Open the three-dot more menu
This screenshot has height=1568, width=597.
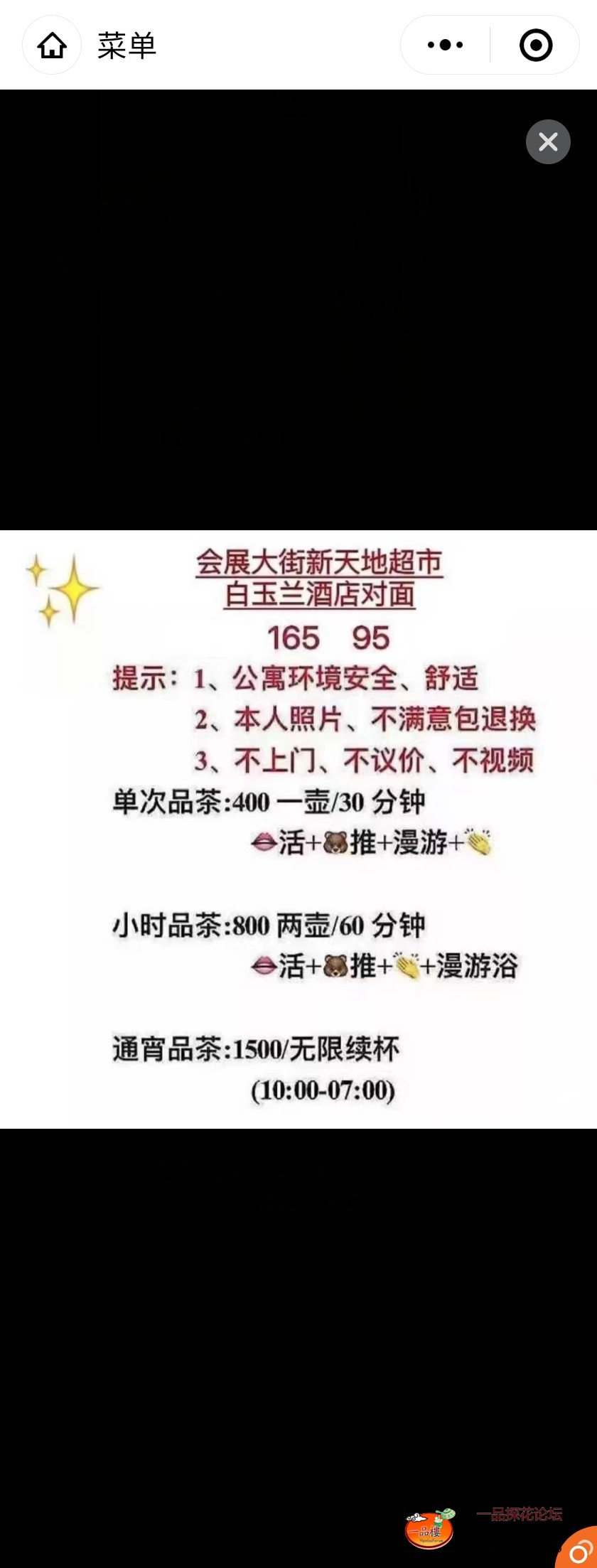[446, 45]
